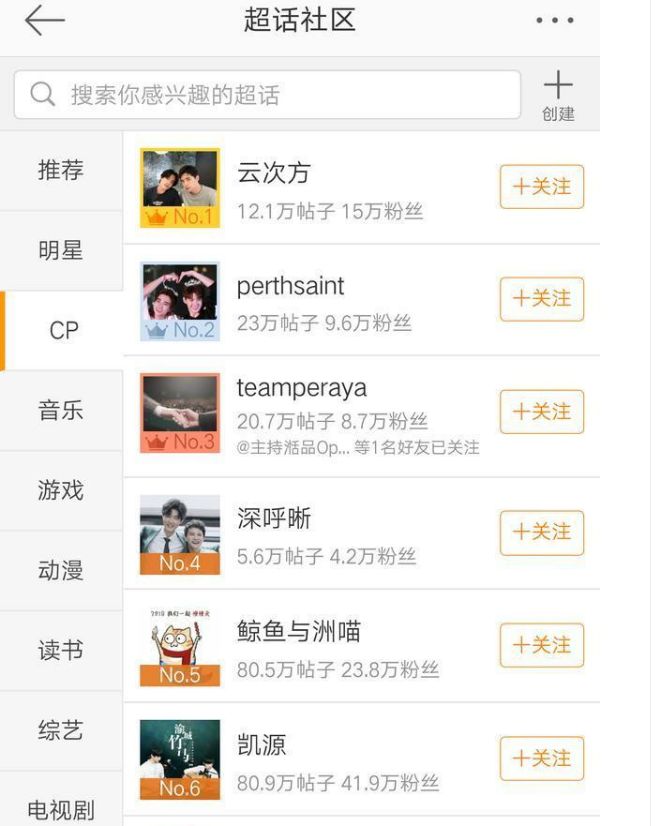655x826 pixels.
Task: Open the three-dot overflow menu
Action: pyautogui.click(x=554, y=21)
